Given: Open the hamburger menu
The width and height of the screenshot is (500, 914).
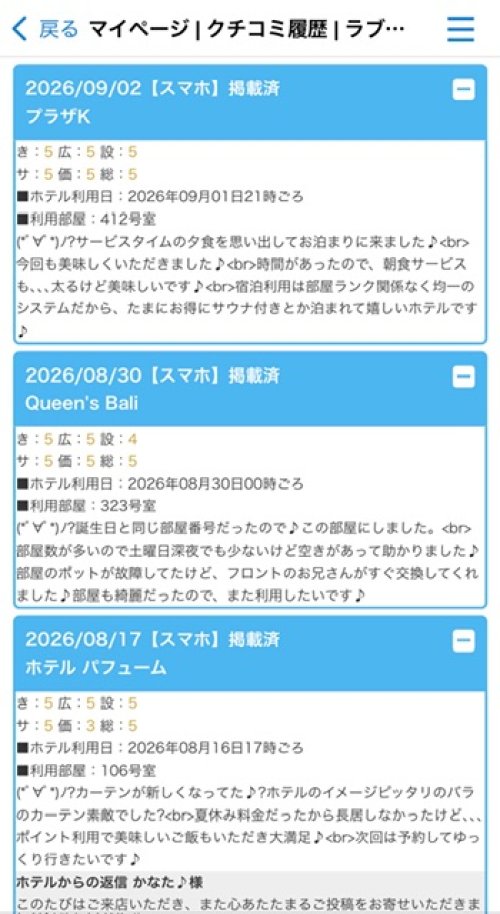Looking at the screenshot, I should [460, 29].
